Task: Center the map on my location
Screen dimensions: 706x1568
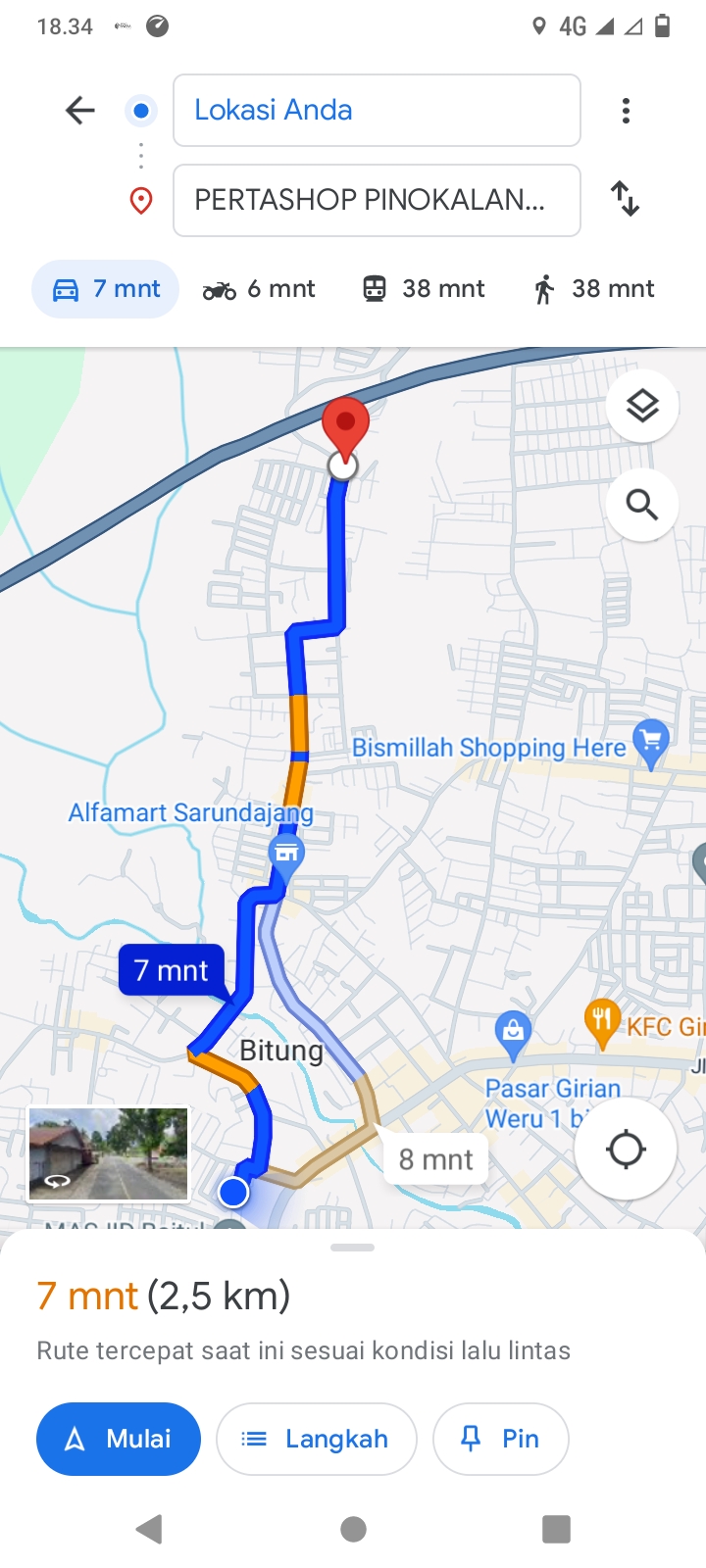Action: (626, 1149)
